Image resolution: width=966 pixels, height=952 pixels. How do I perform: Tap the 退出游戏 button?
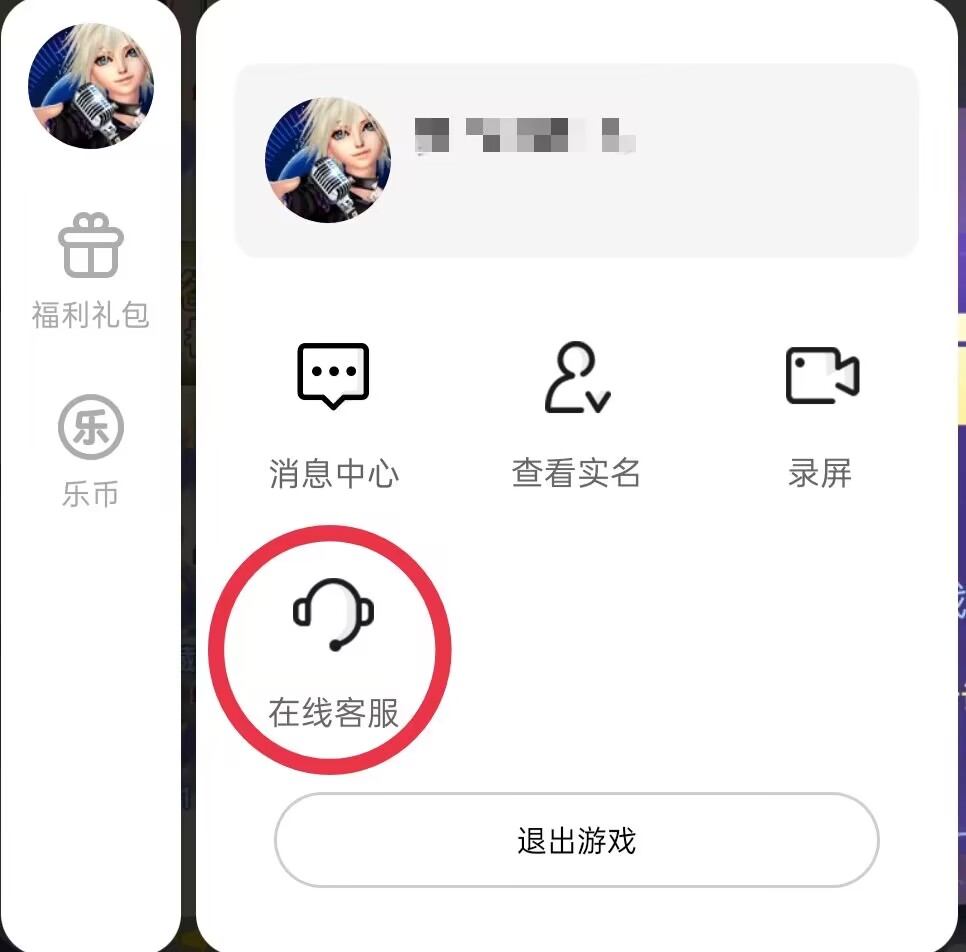tap(576, 840)
